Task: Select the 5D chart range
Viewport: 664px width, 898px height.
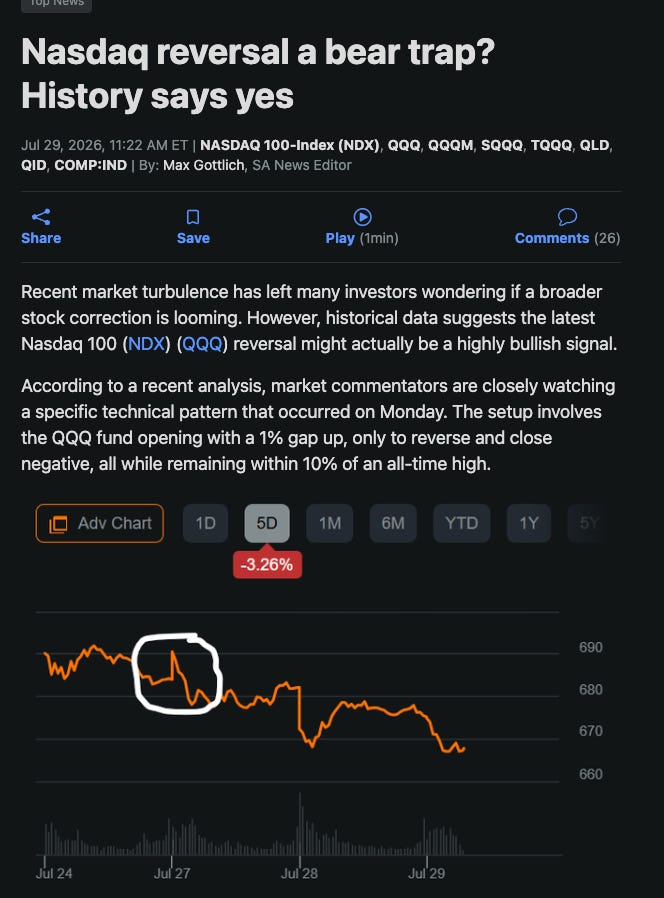Action: (267, 523)
